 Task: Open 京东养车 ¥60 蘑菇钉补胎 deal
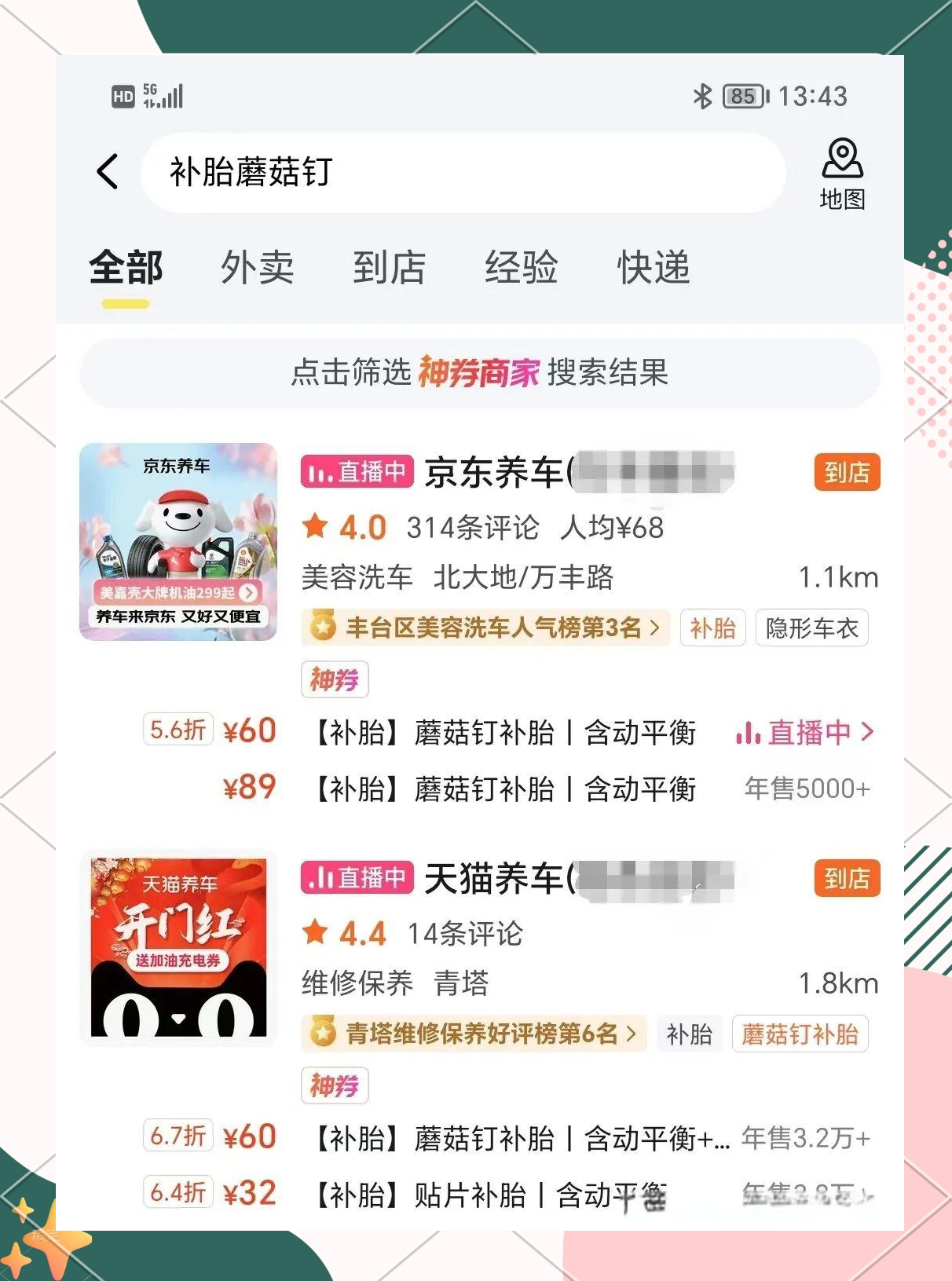(x=503, y=732)
